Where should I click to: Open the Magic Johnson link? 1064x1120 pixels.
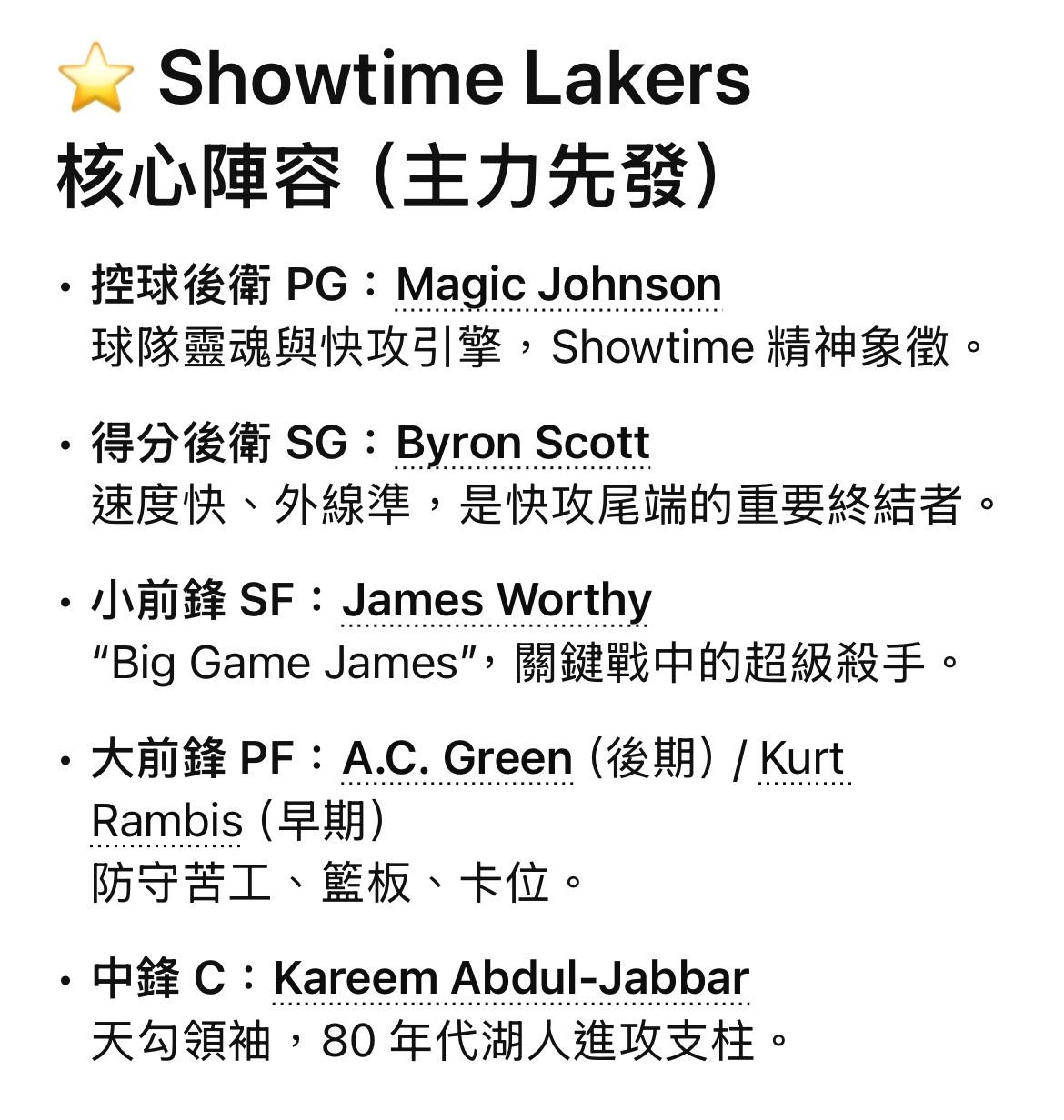click(x=558, y=285)
